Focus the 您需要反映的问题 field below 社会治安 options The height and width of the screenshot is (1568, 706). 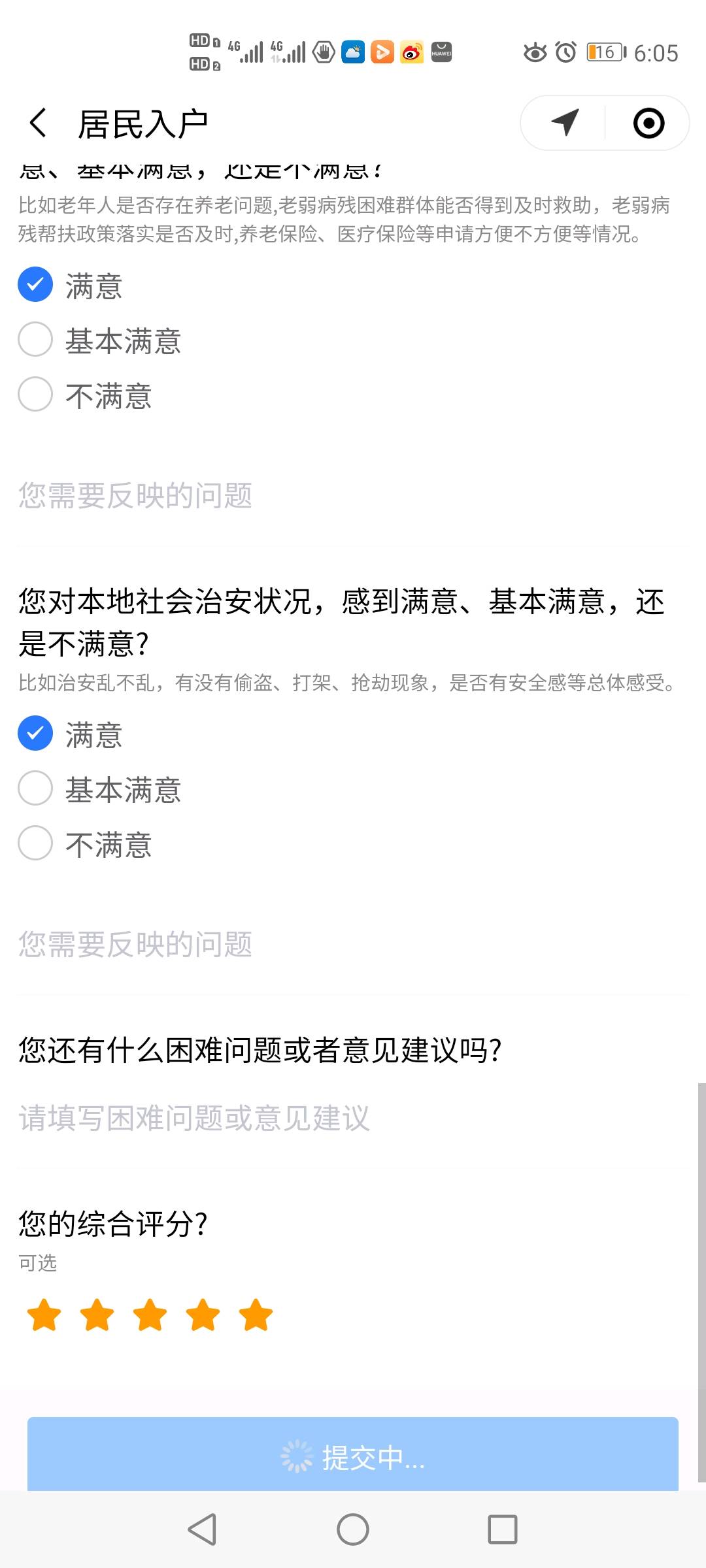tap(353, 944)
